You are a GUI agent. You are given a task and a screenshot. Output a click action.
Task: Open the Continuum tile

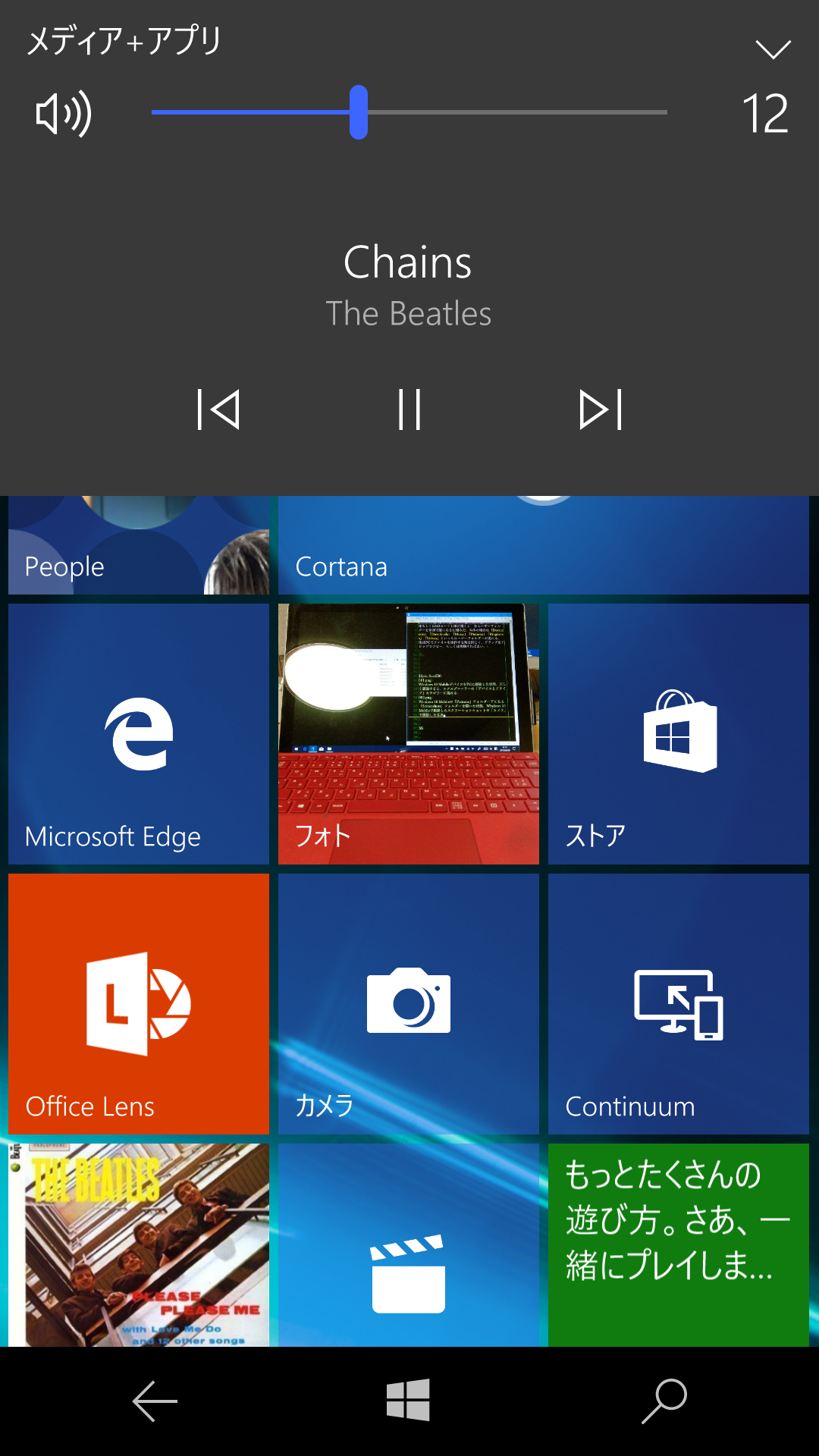679,1004
